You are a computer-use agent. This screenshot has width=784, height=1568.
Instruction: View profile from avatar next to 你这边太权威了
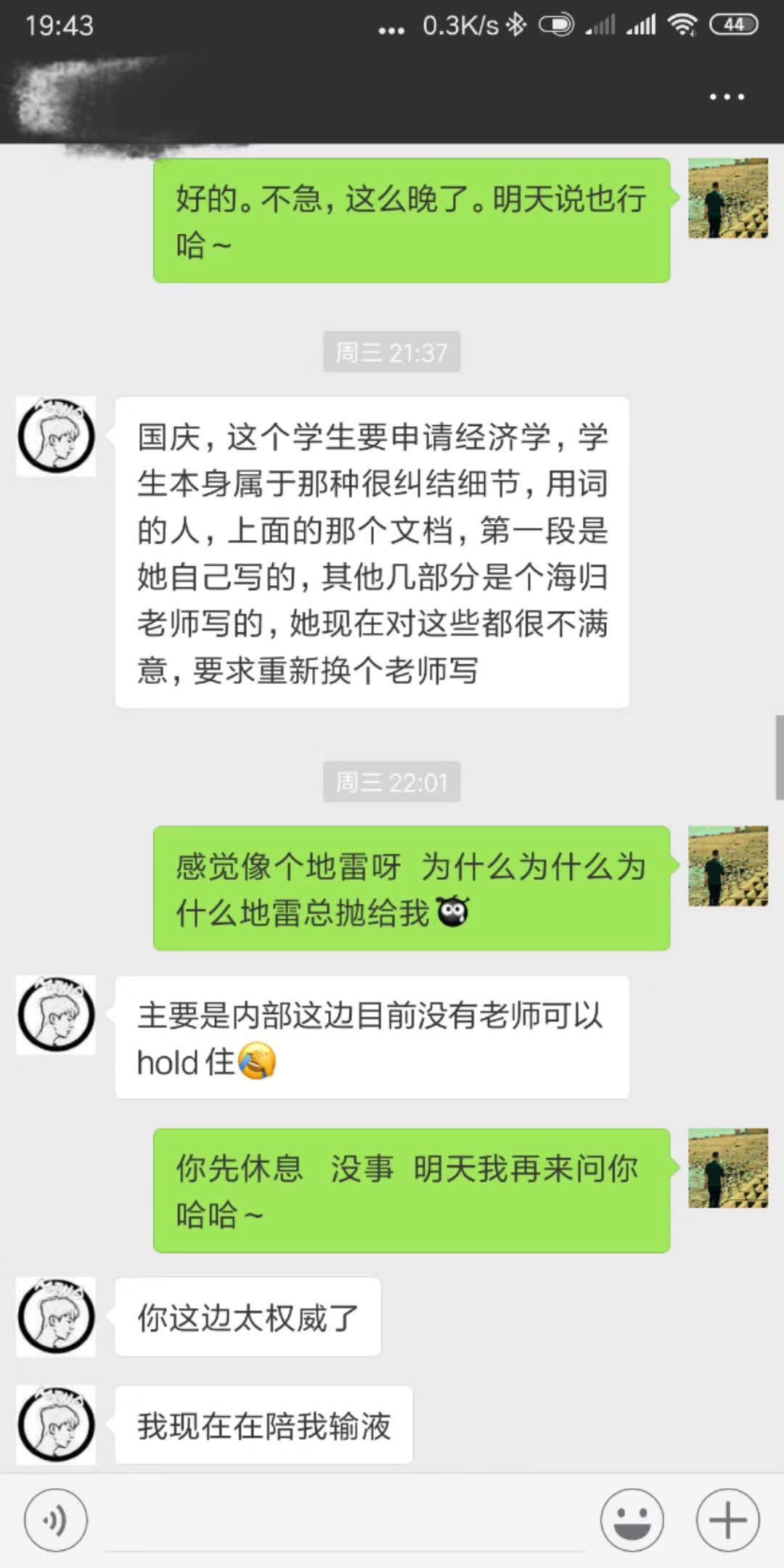(x=56, y=1317)
